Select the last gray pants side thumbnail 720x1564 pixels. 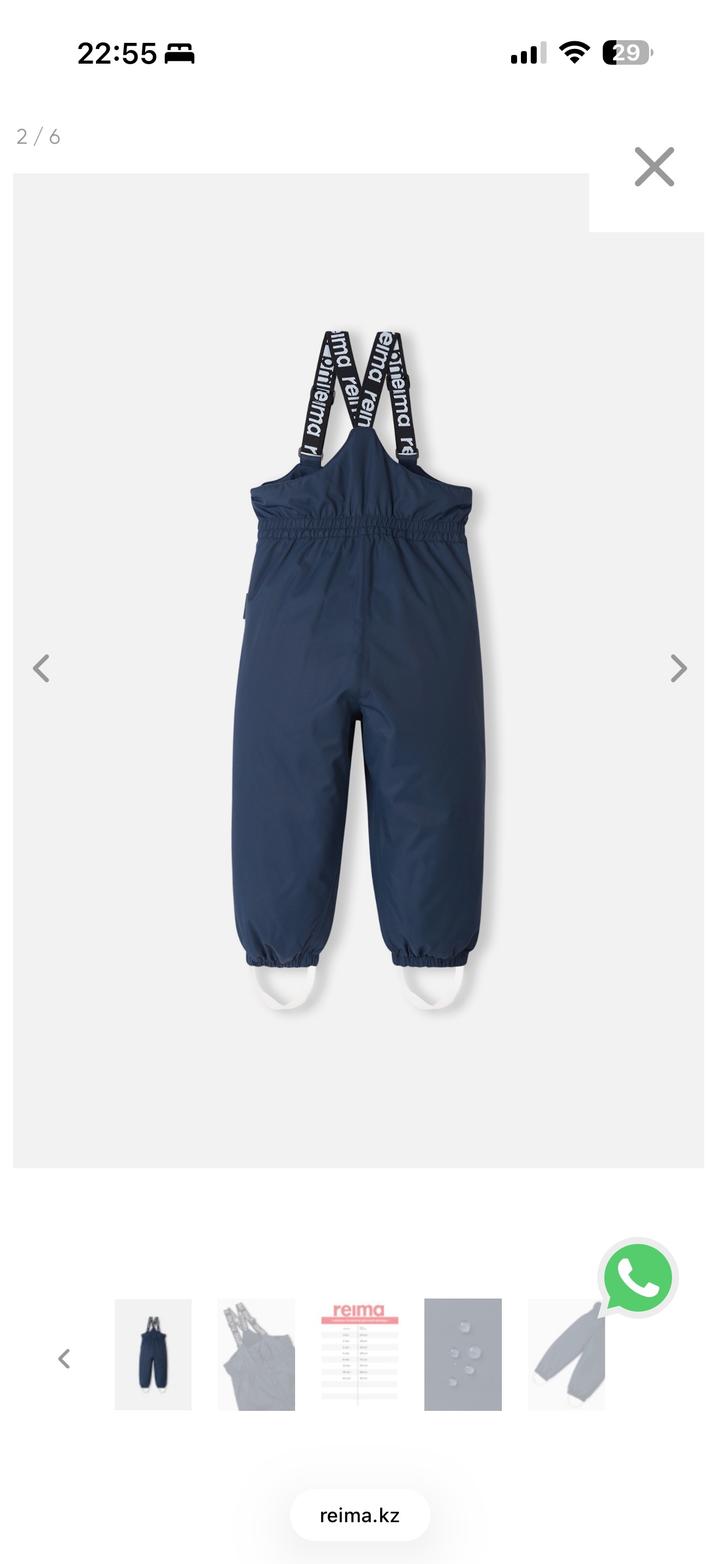pos(566,1354)
